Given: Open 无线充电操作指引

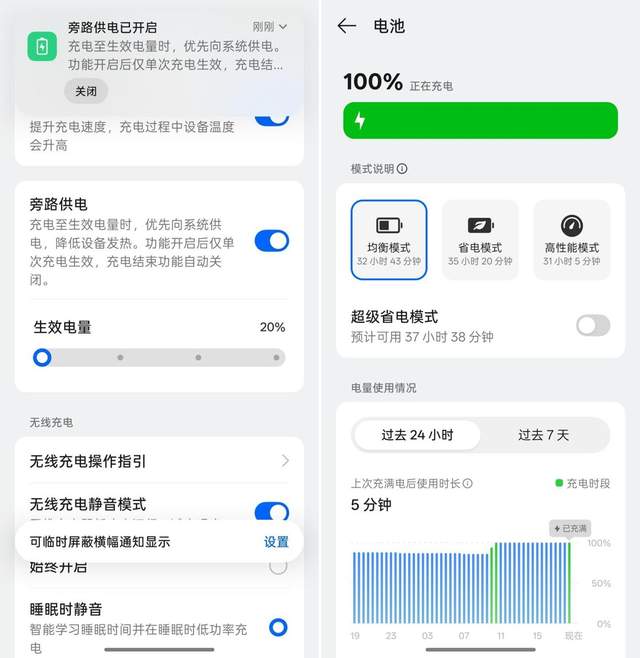Looking at the screenshot, I should 159,461.
